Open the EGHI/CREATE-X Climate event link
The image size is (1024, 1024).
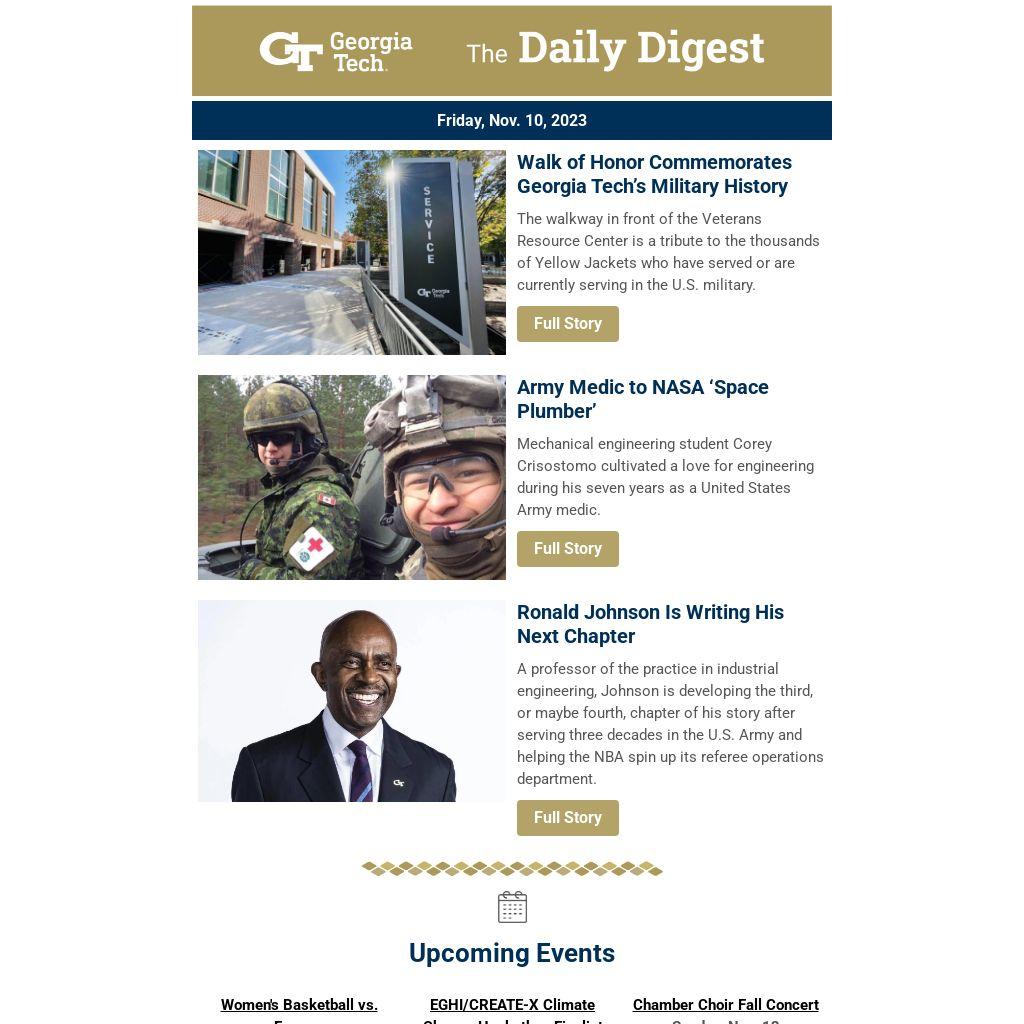[512, 1005]
